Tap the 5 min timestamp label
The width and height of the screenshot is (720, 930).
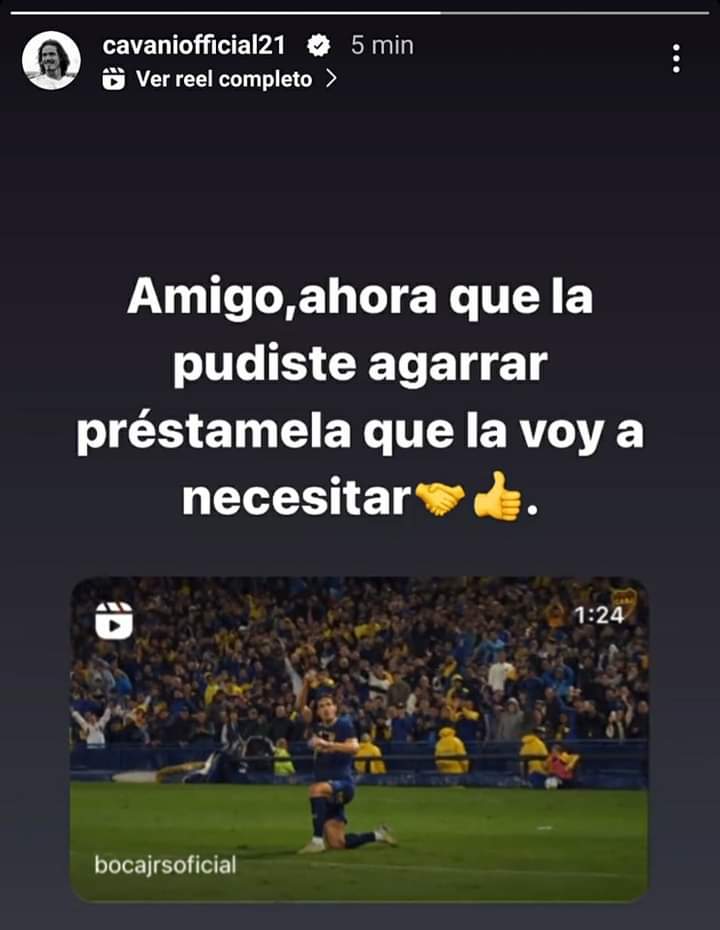(x=379, y=44)
